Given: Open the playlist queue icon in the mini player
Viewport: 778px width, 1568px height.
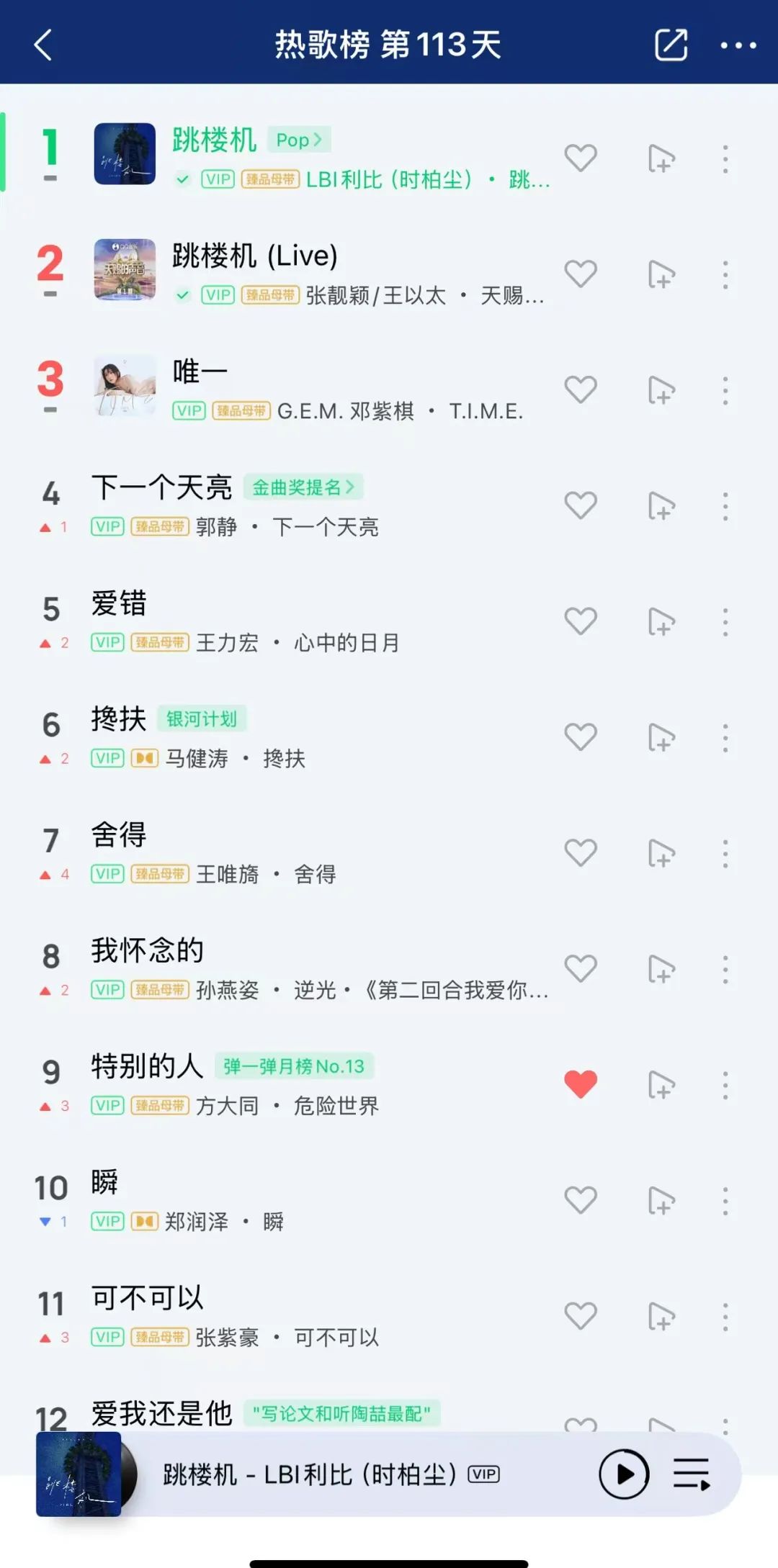Looking at the screenshot, I should pos(689,1474).
